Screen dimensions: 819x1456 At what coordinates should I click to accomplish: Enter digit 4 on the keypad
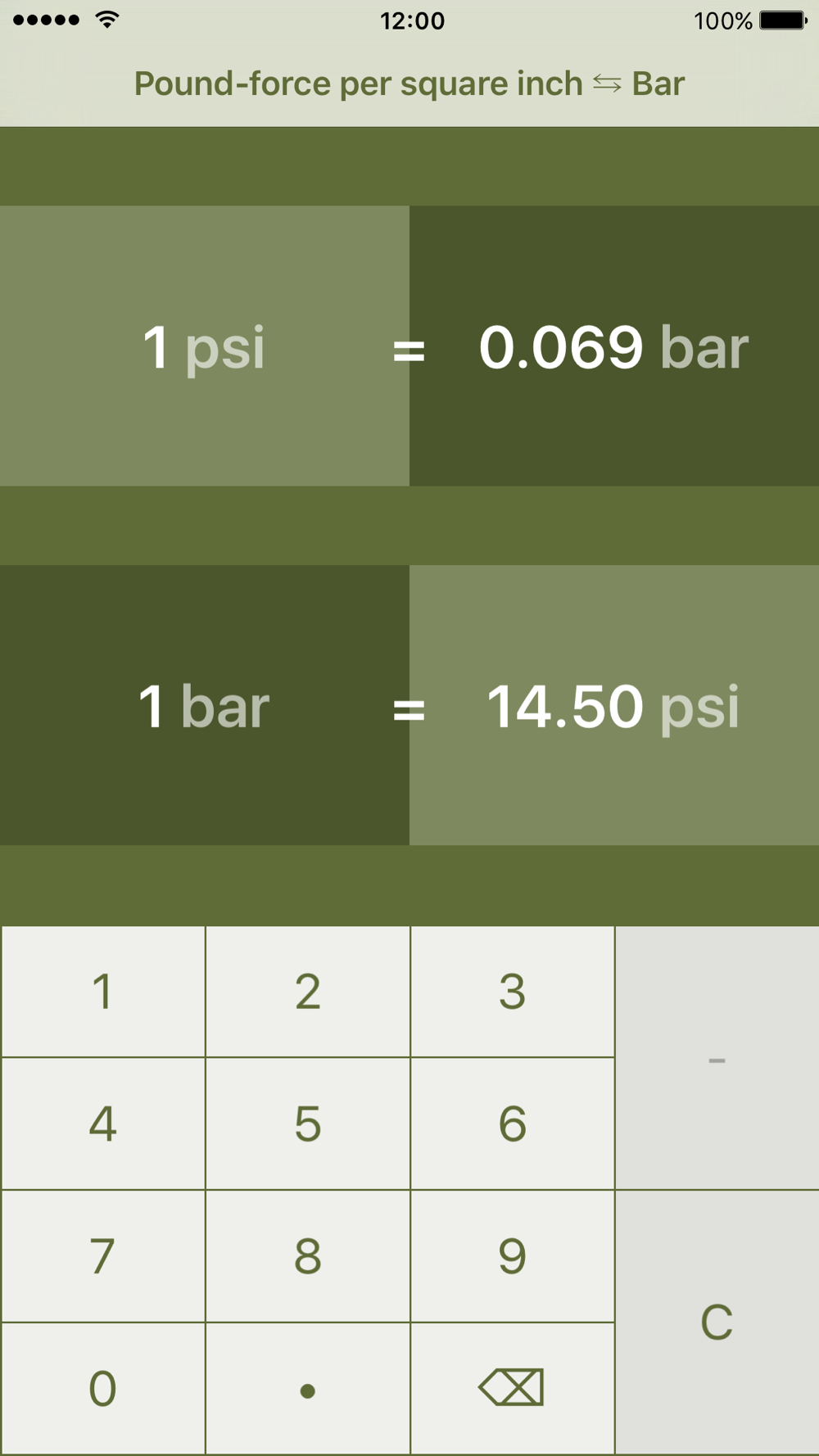pyautogui.click(x=103, y=1124)
